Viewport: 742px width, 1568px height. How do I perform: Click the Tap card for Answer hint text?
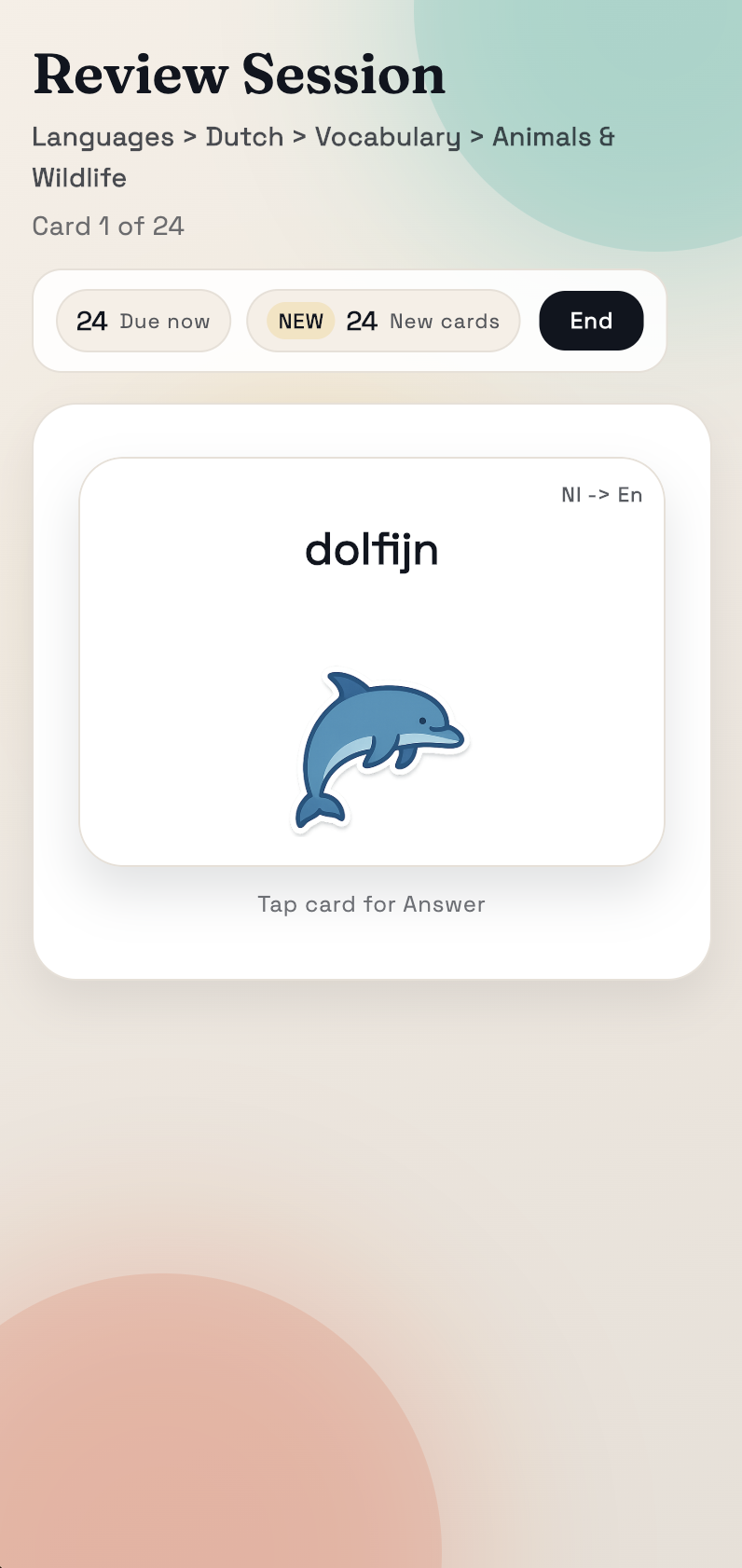[371, 903]
